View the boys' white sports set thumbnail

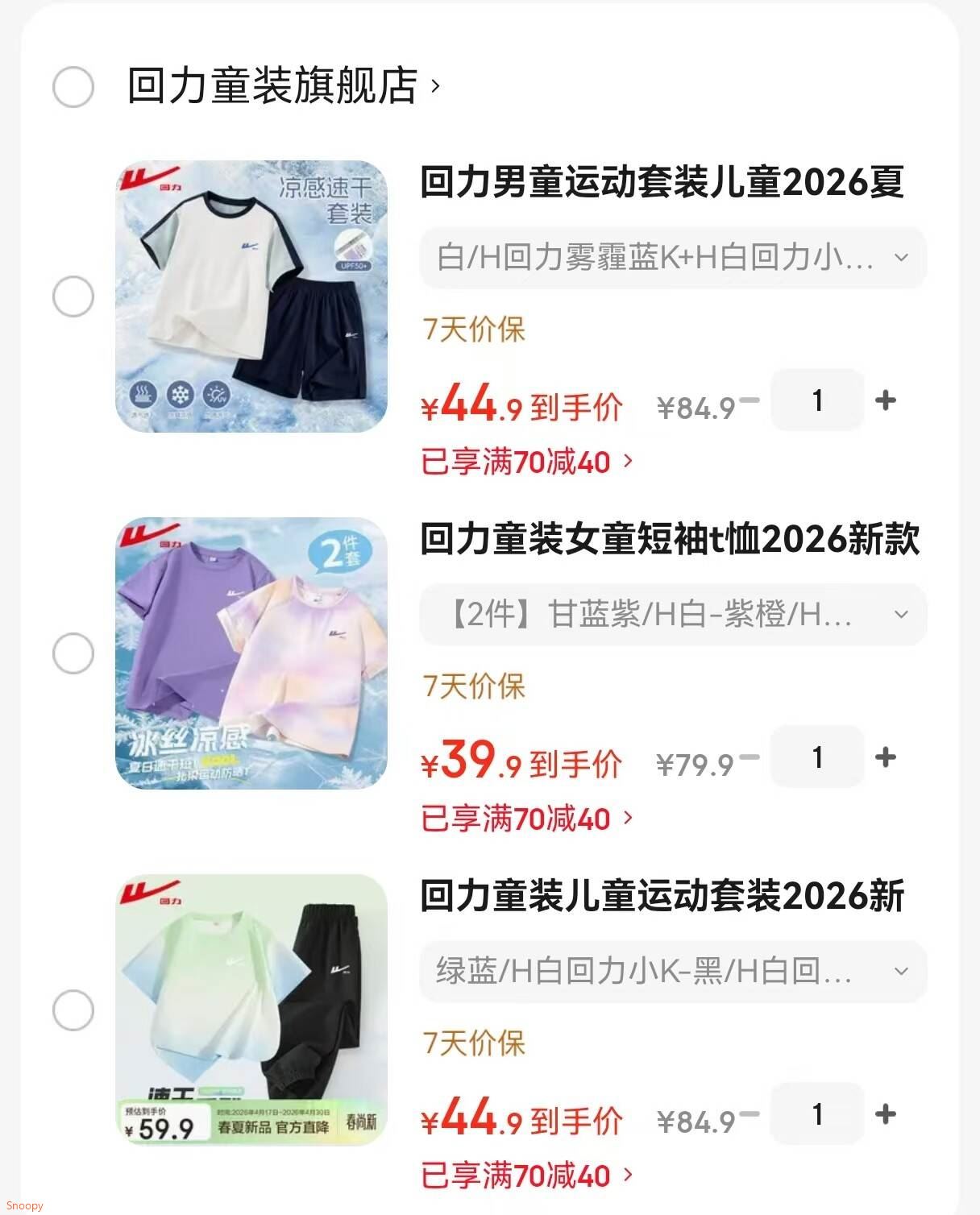[x=251, y=296]
